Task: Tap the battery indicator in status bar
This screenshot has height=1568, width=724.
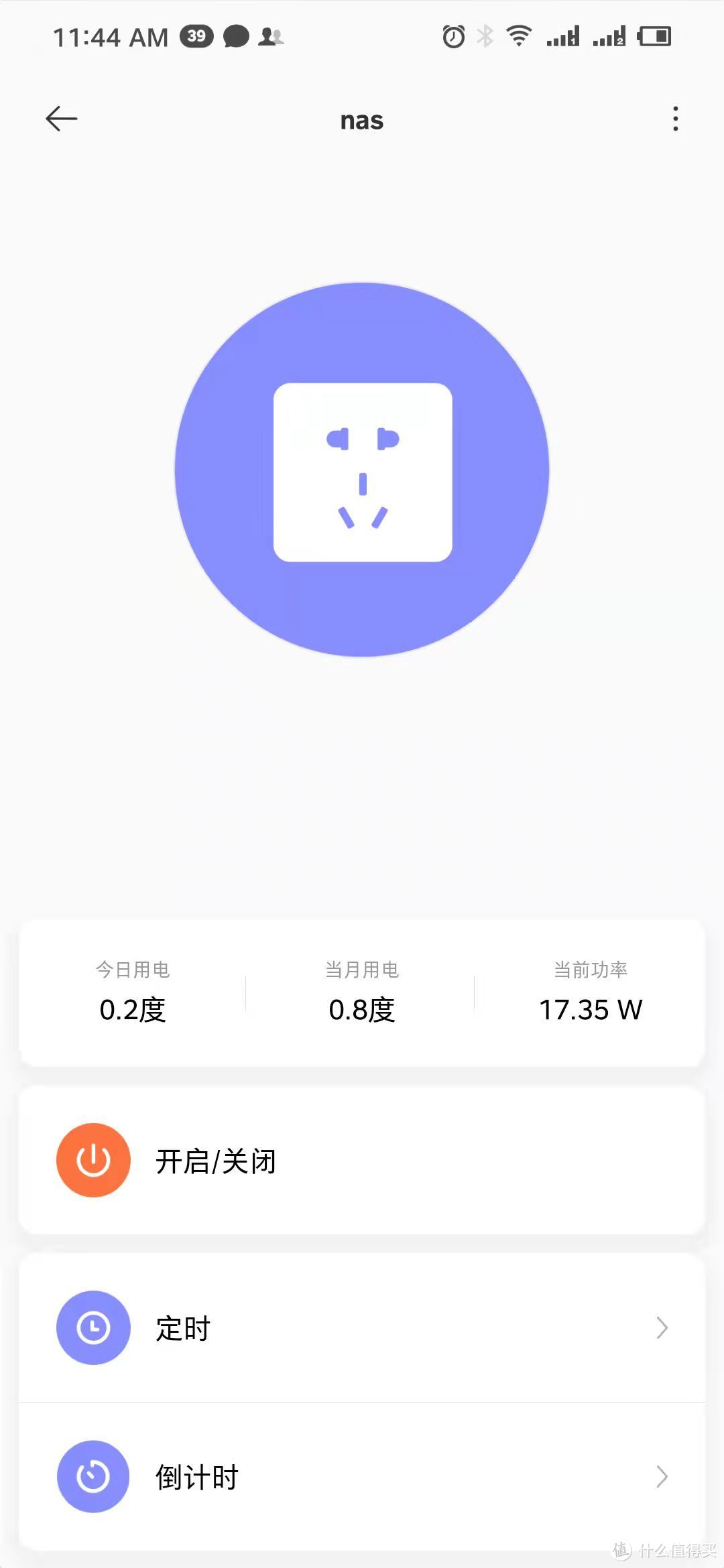Action: click(x=653, y=37)
